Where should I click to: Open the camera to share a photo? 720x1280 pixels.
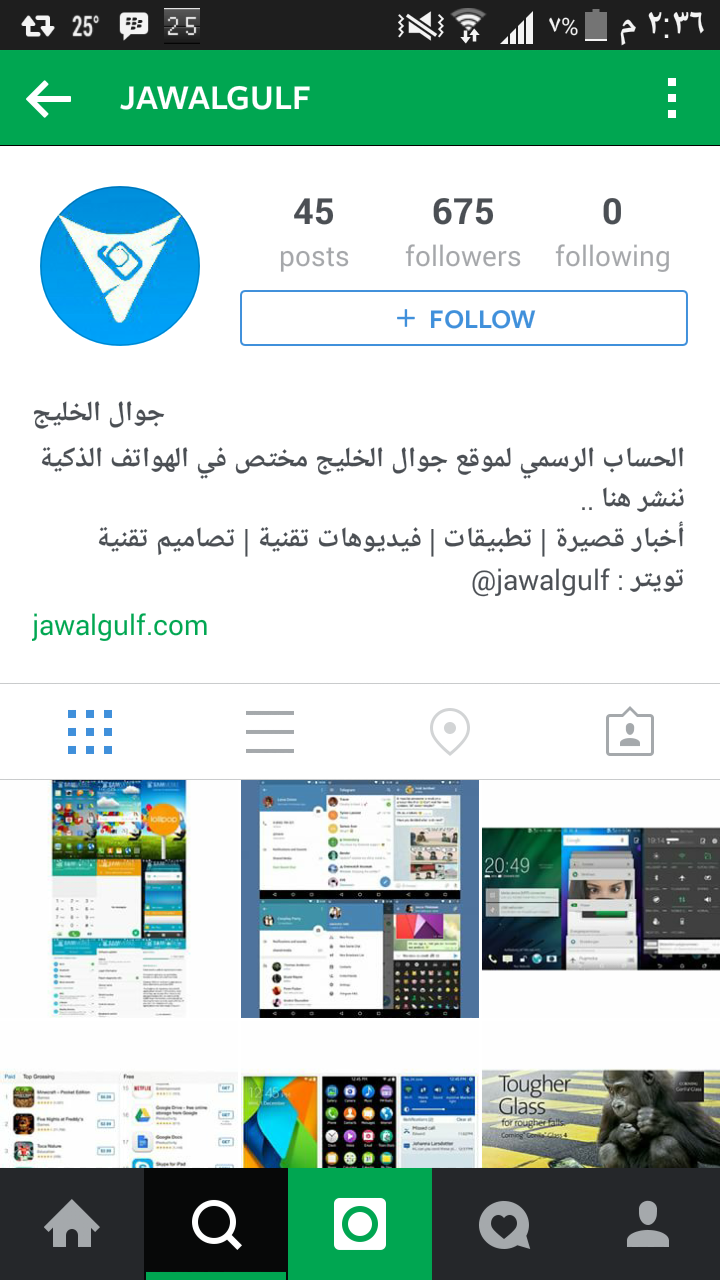click(360, 1224)
